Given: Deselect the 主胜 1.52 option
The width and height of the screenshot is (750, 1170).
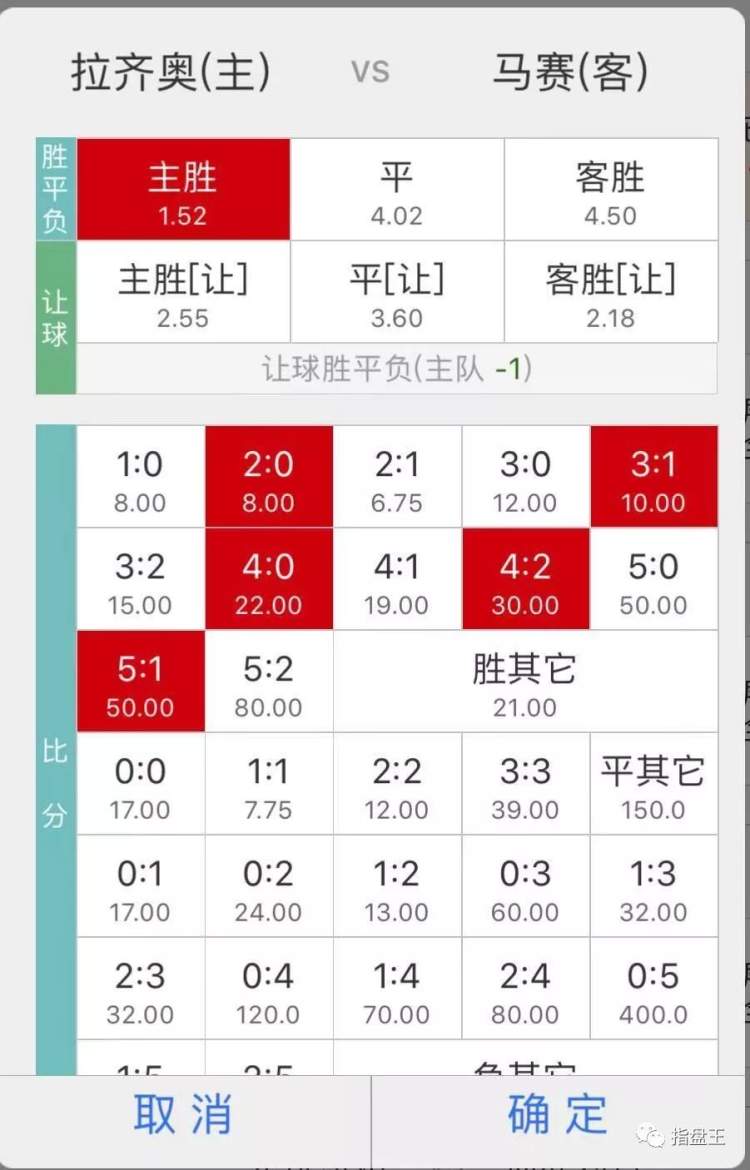Looking at the screenshot, I should pos(183,190).
